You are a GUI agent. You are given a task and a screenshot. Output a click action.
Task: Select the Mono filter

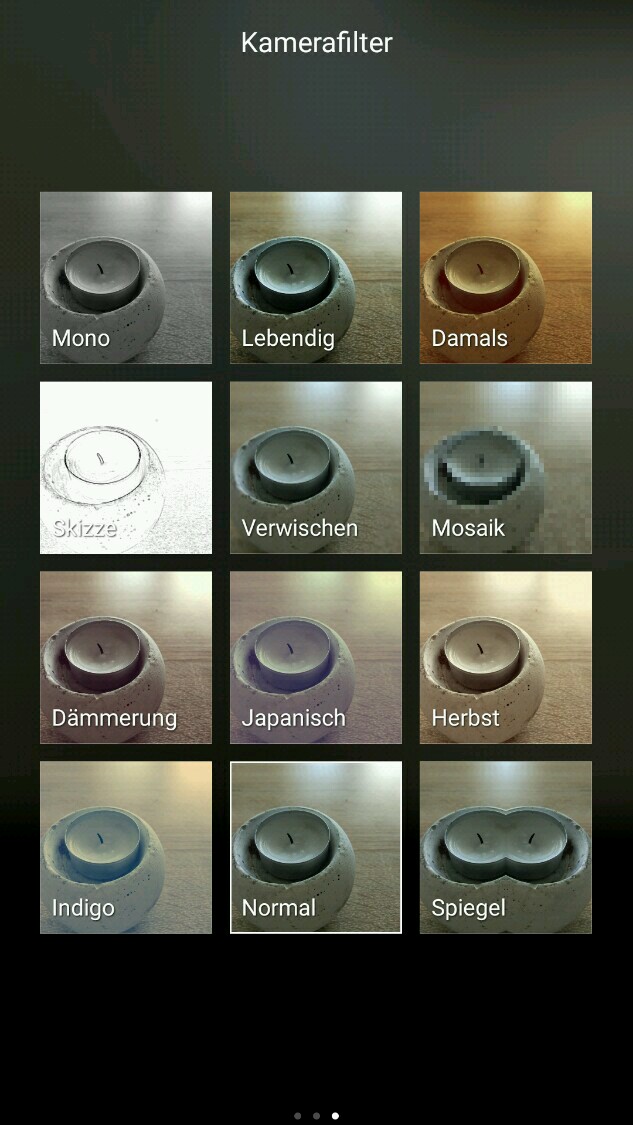click(126, 278)
